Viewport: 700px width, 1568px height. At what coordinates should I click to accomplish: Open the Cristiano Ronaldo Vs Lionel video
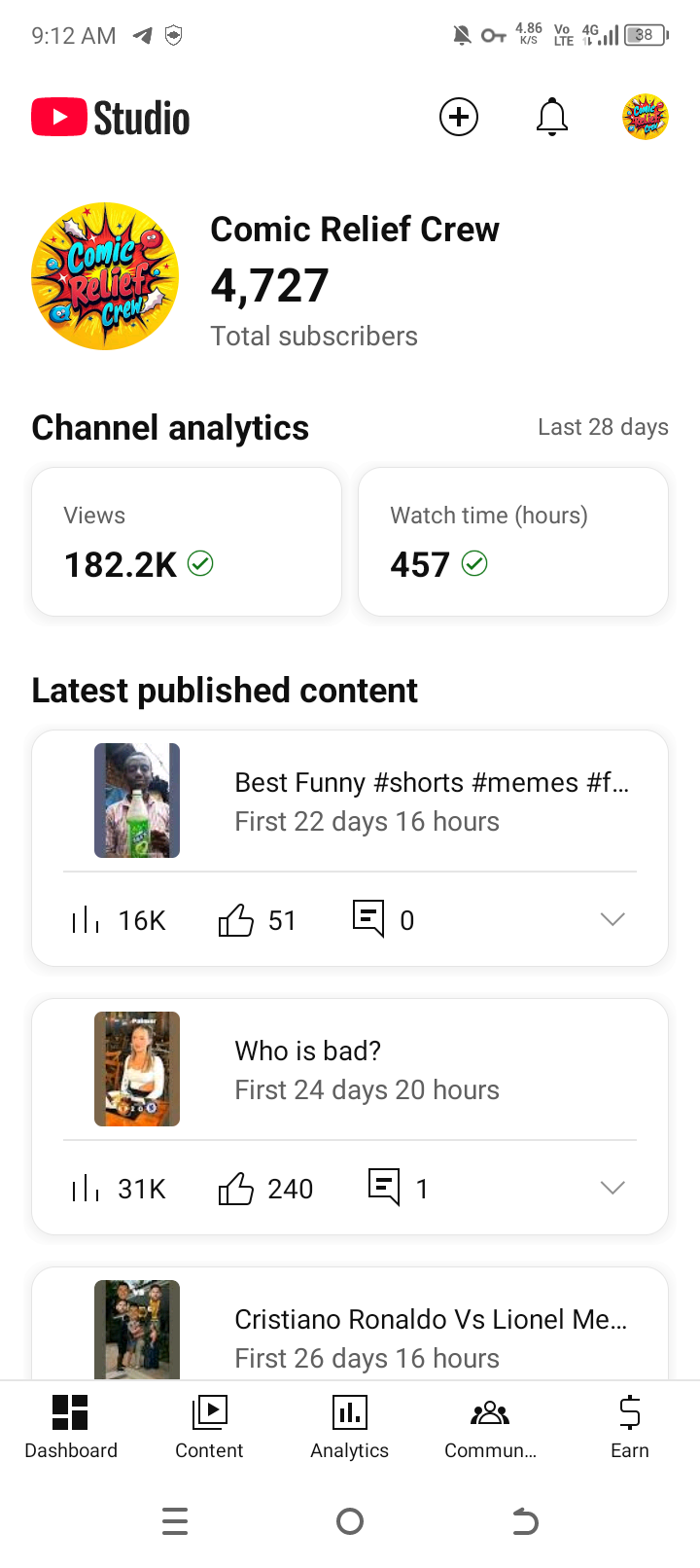pyautogui.click(x=430, y=1336)
